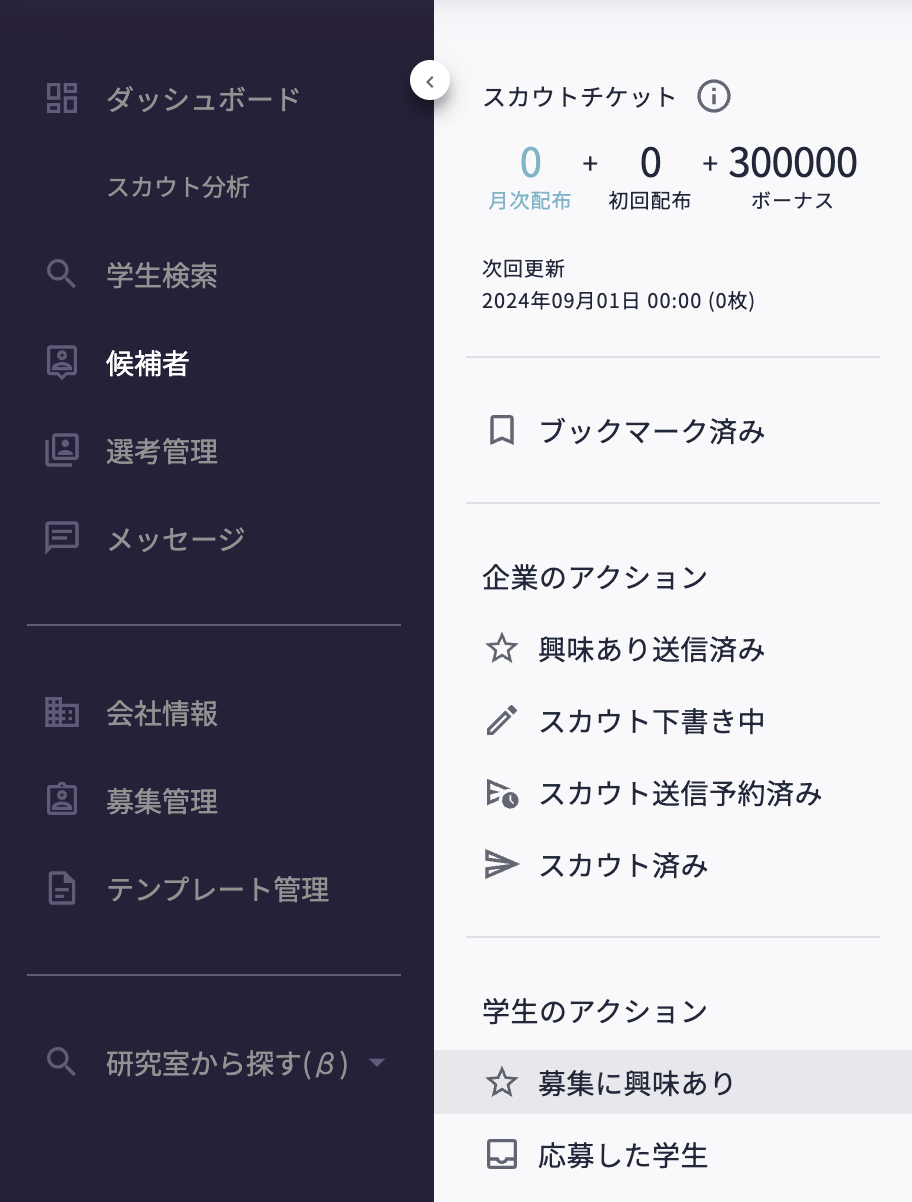Collapse the sidebar with the chevron button

pos(430,81)
